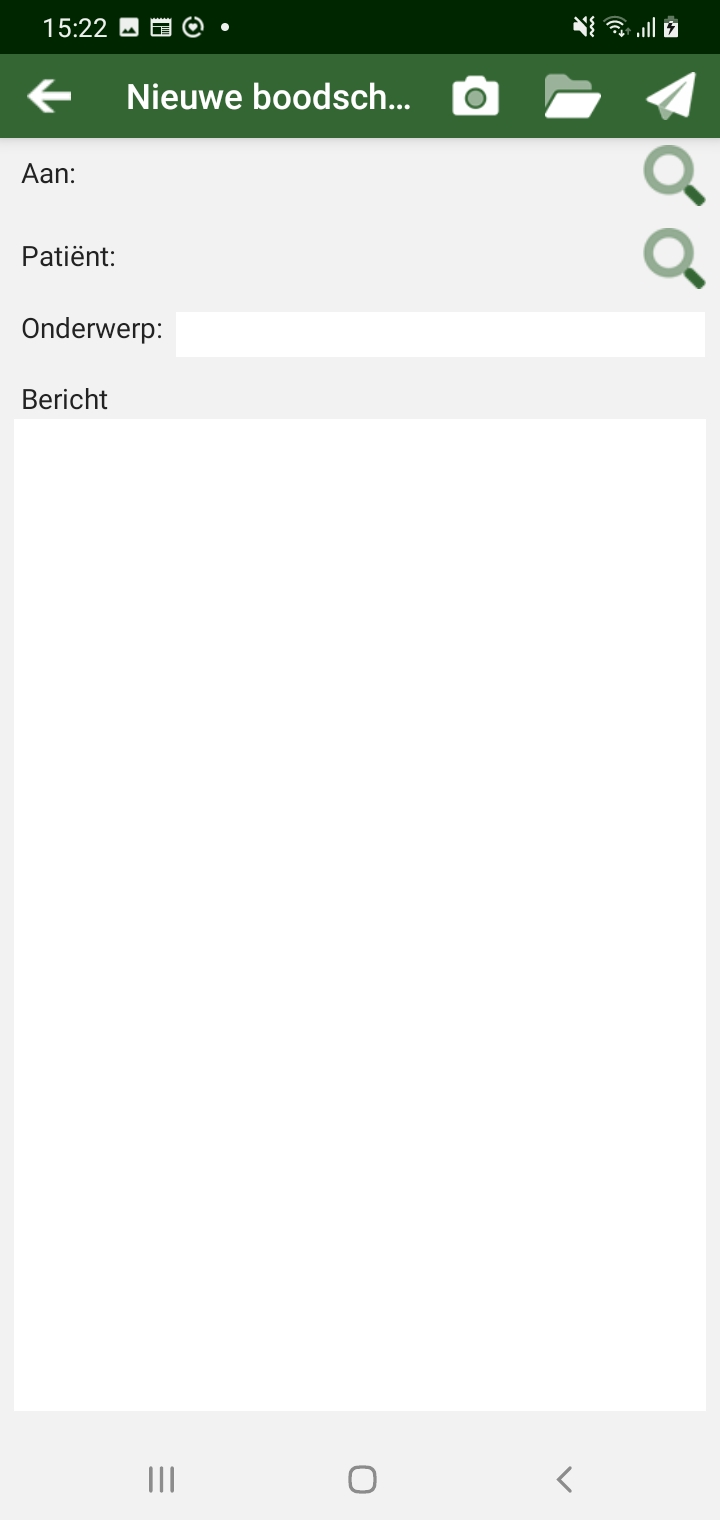Viewport: 720px width, 1520px height.
Task: Open recent apps from the navigation bar
Action: point(161,1479)
